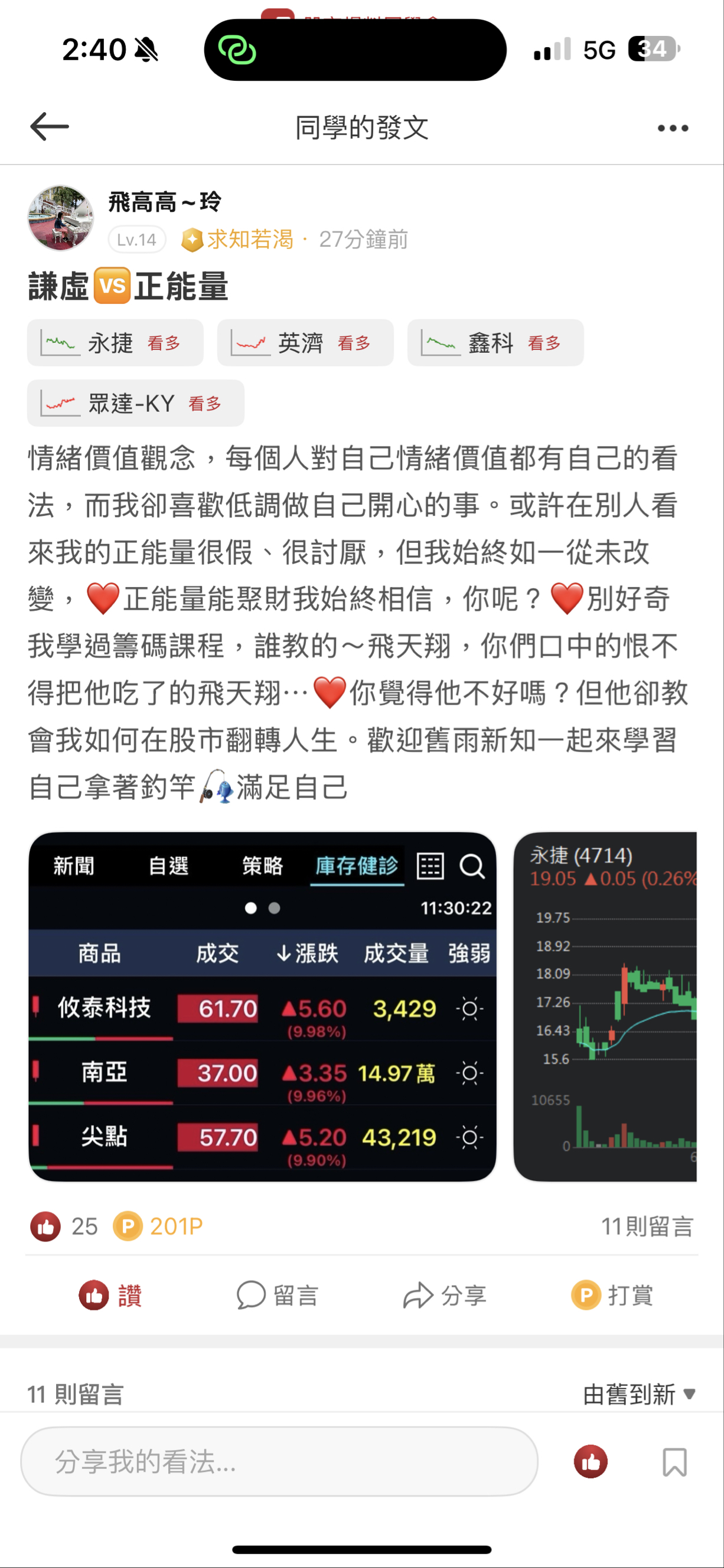Go back with the arrow icon
724x1568 pixels.
coord(50,127)
